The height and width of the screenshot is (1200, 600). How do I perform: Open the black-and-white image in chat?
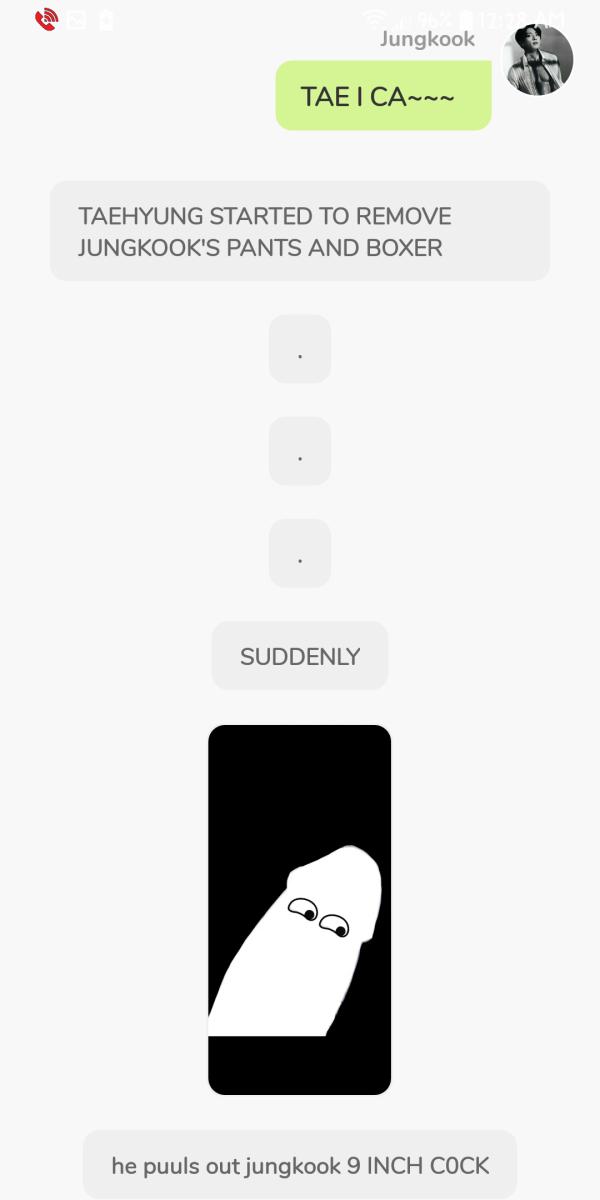[299, 908]
